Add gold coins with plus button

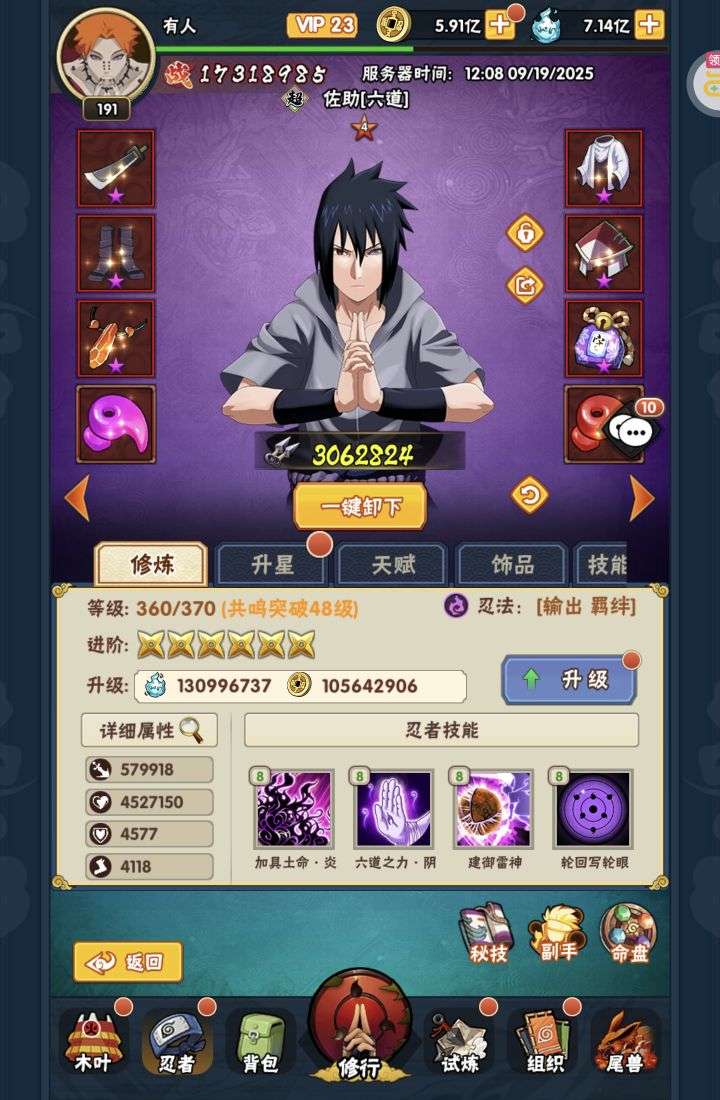(499, 25)
